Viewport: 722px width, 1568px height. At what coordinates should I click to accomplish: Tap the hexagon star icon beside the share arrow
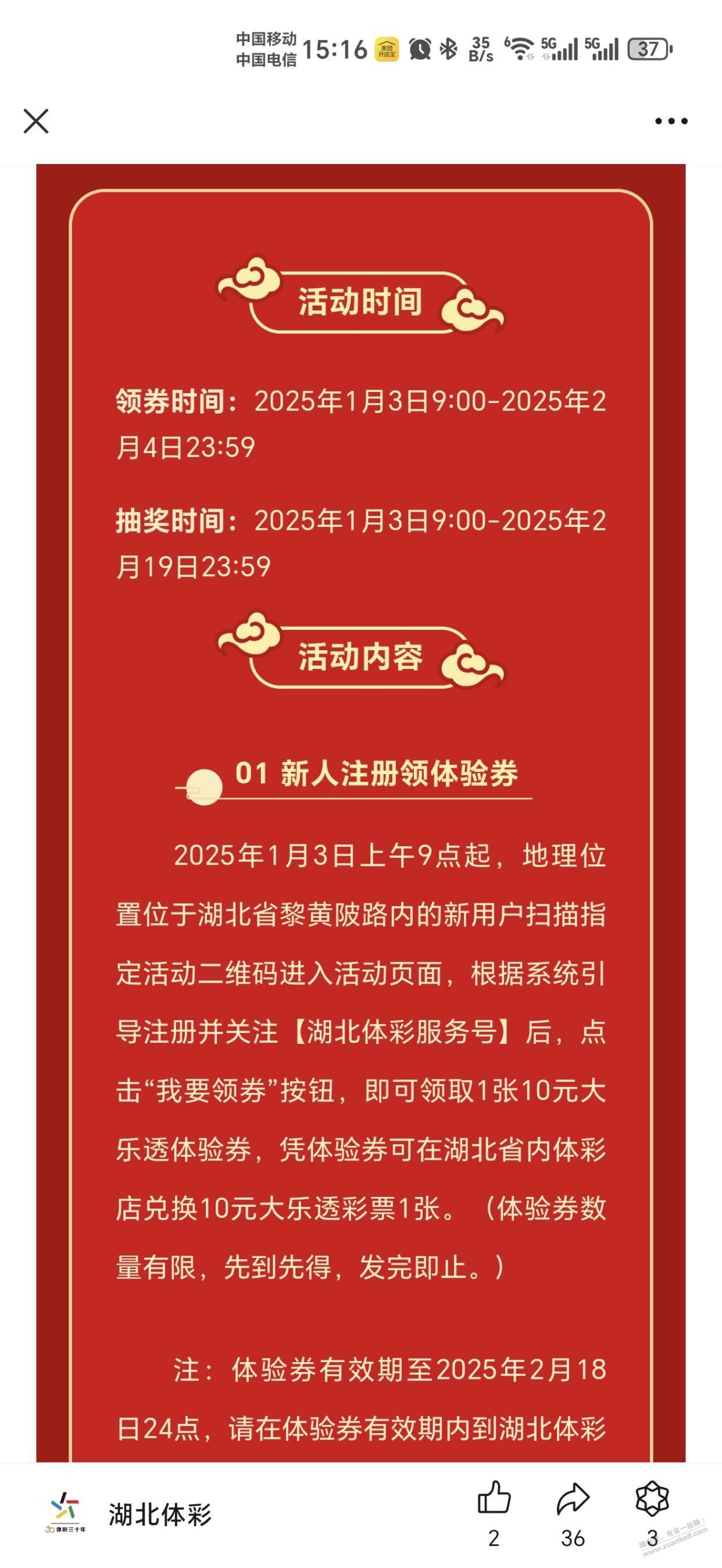click(x=652, y=1498)
